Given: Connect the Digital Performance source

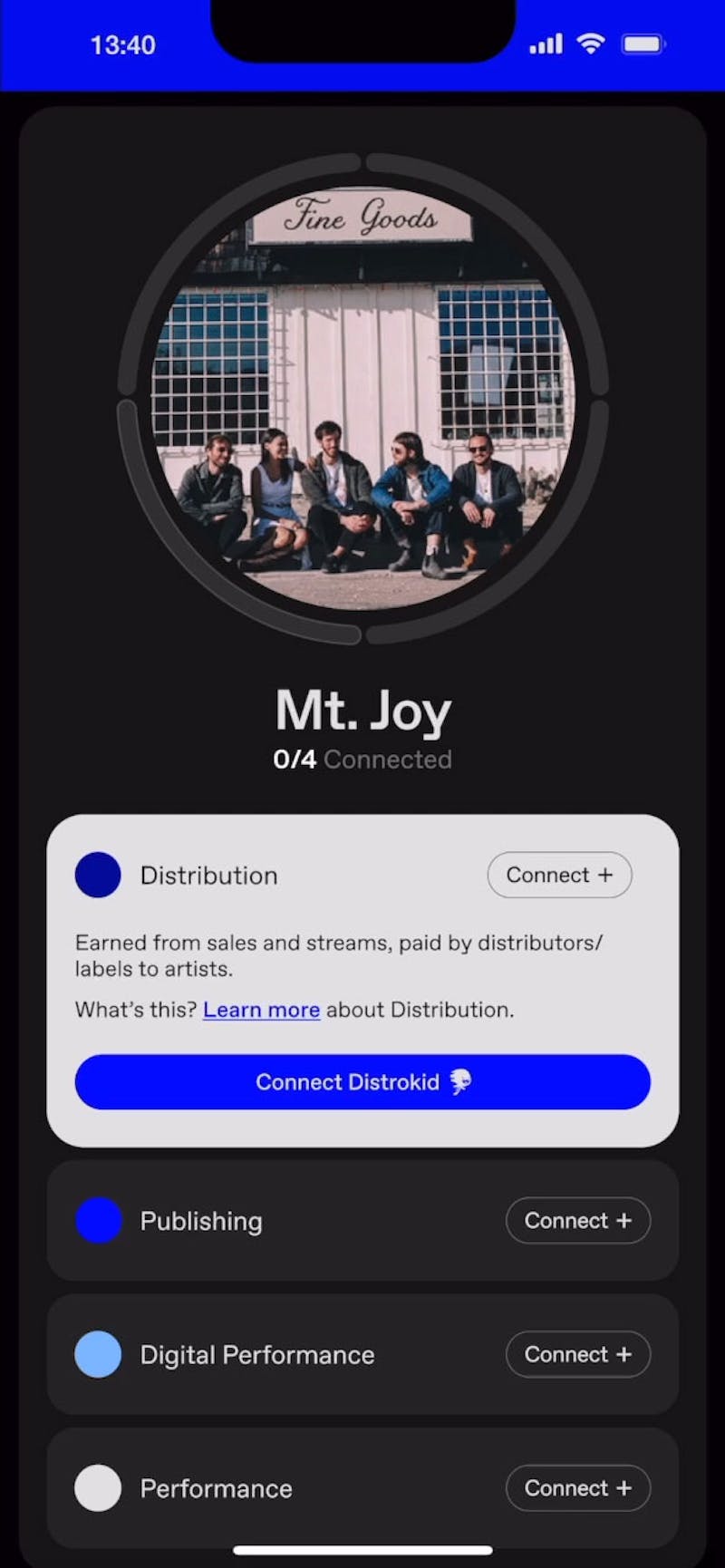Looking at the screenshot, I should point(577,1354).
